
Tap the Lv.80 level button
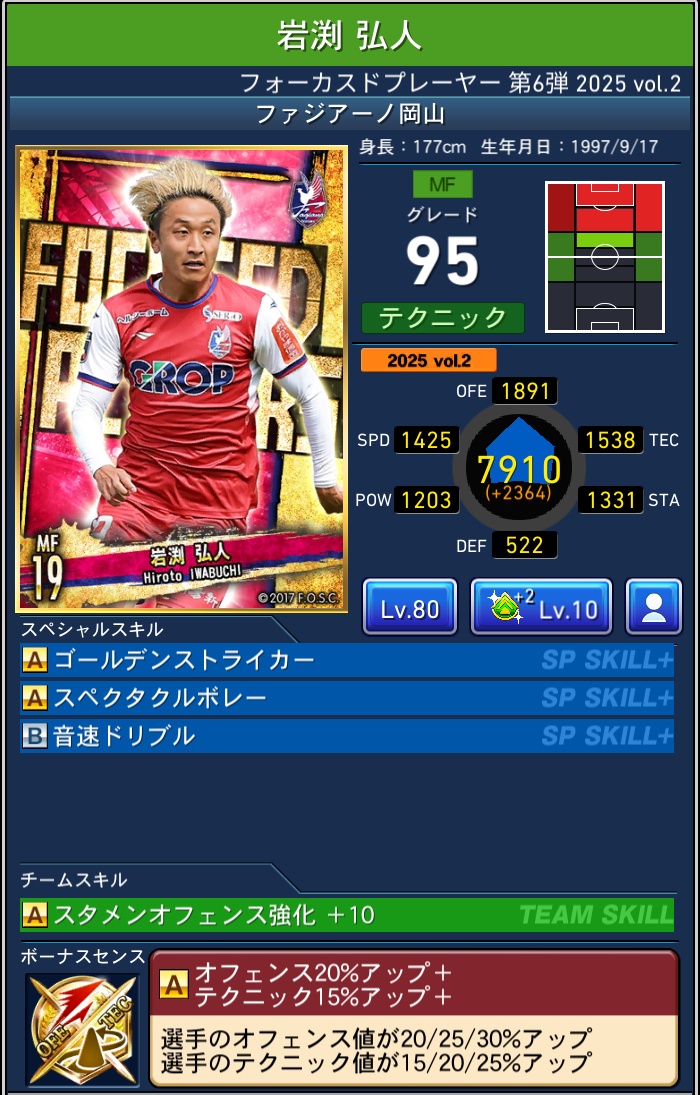pyautogui.click(x=410, y=607)
